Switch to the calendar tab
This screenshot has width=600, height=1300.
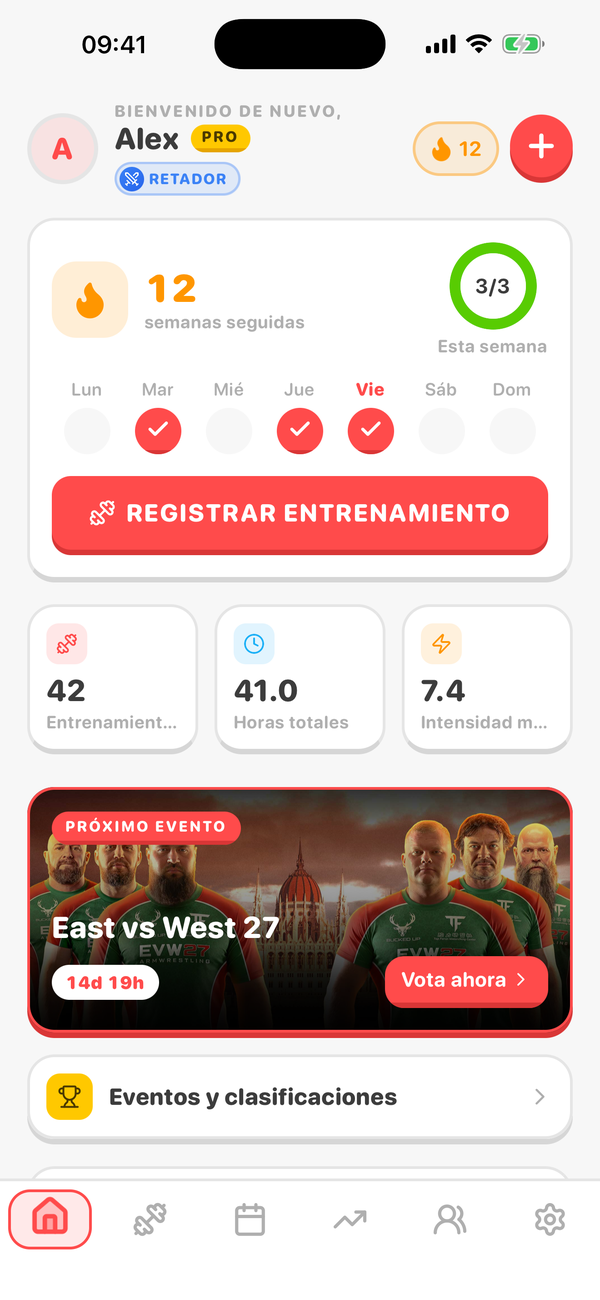pos(250,1220)
